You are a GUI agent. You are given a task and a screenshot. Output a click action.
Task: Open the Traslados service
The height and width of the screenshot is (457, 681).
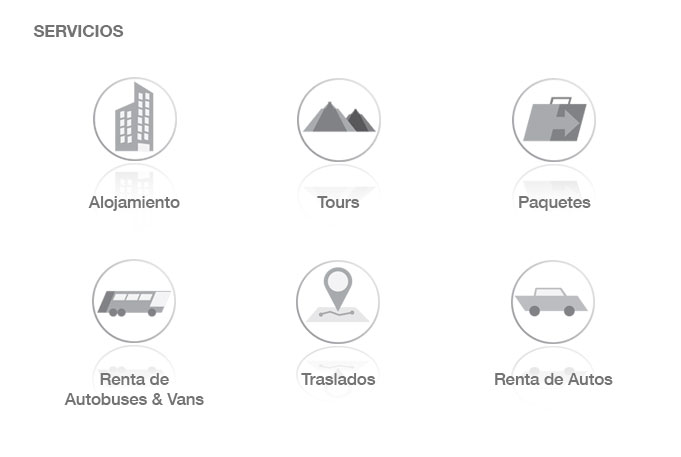click(338, 301)
